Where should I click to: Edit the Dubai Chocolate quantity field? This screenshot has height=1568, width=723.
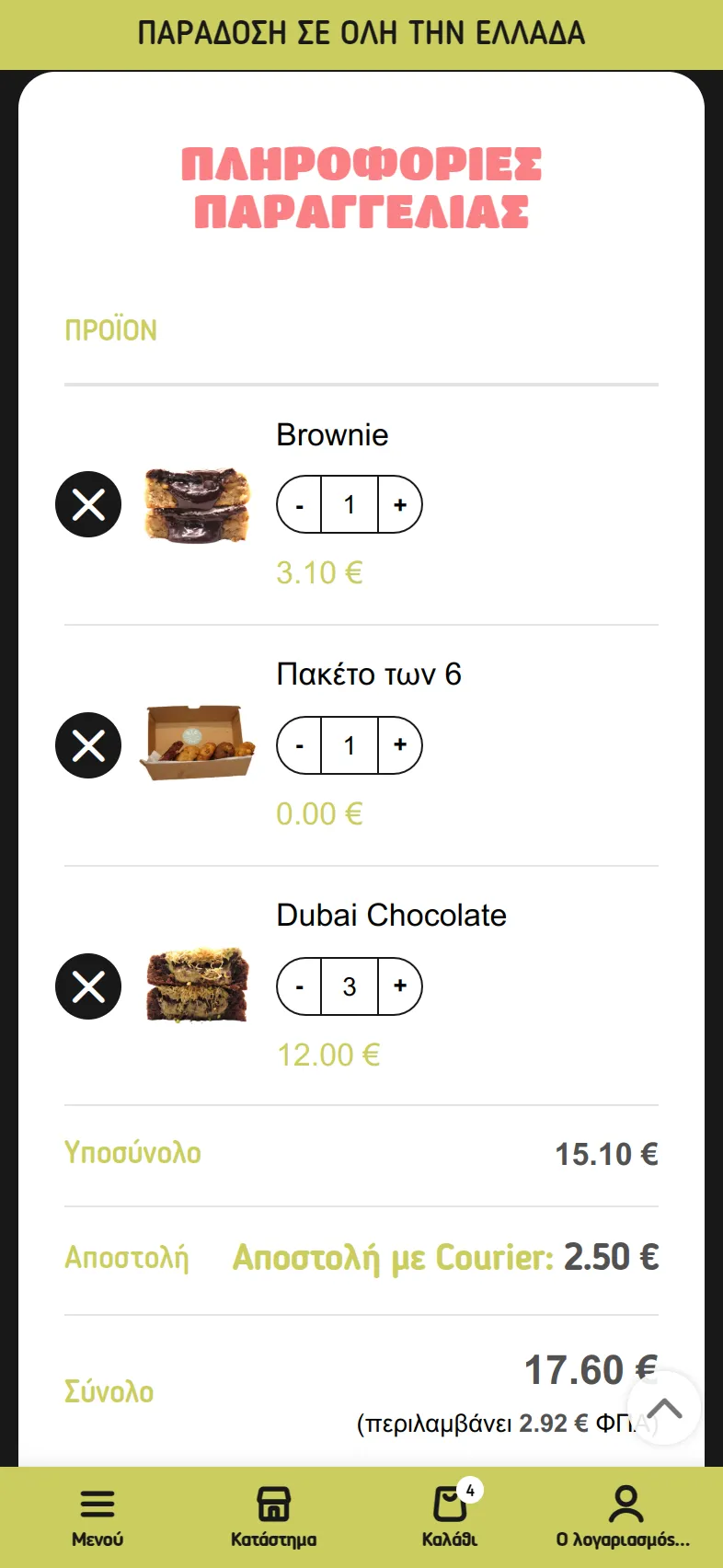[350, 986]
